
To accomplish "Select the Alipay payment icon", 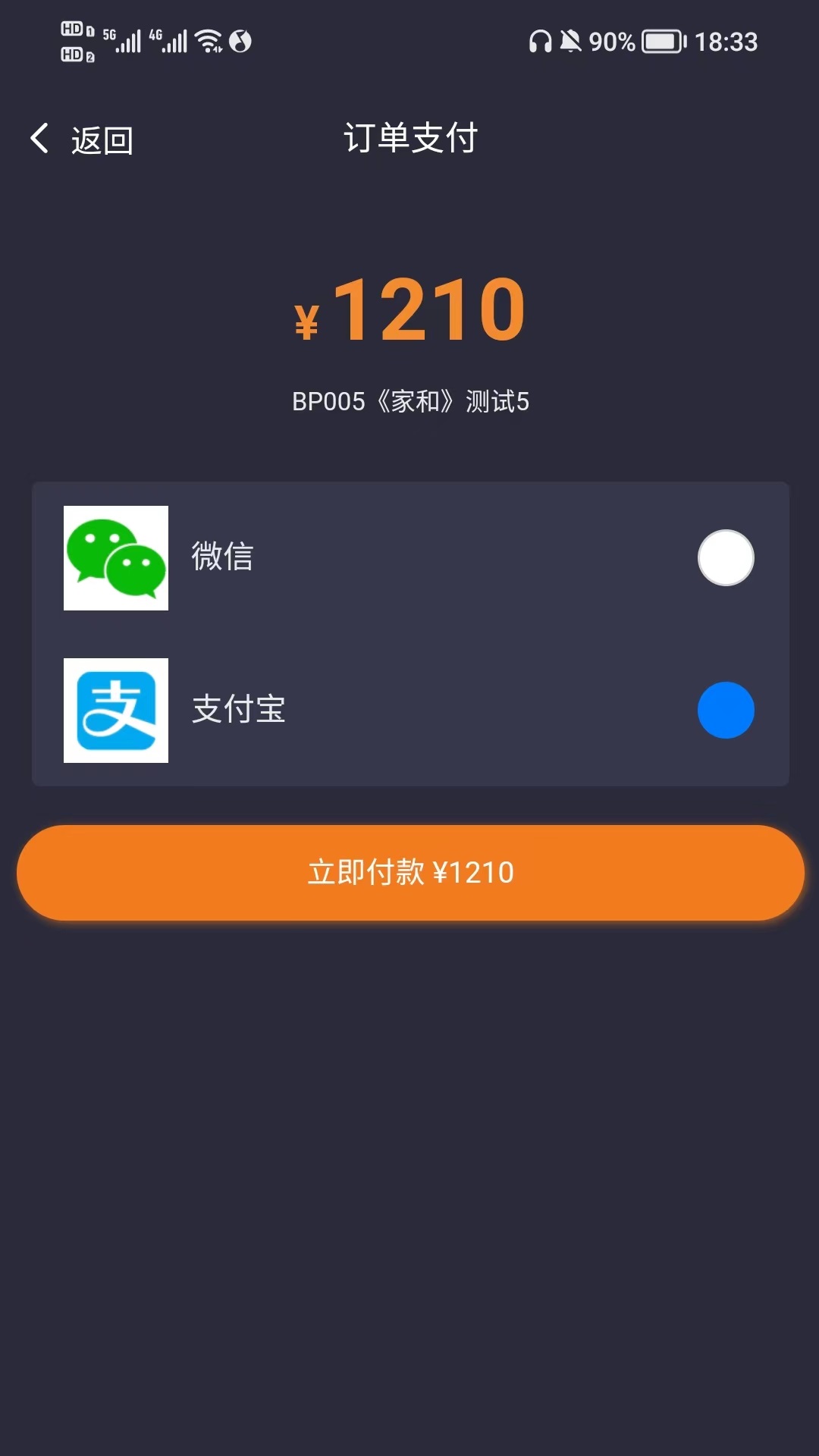I will pos(116,710).
